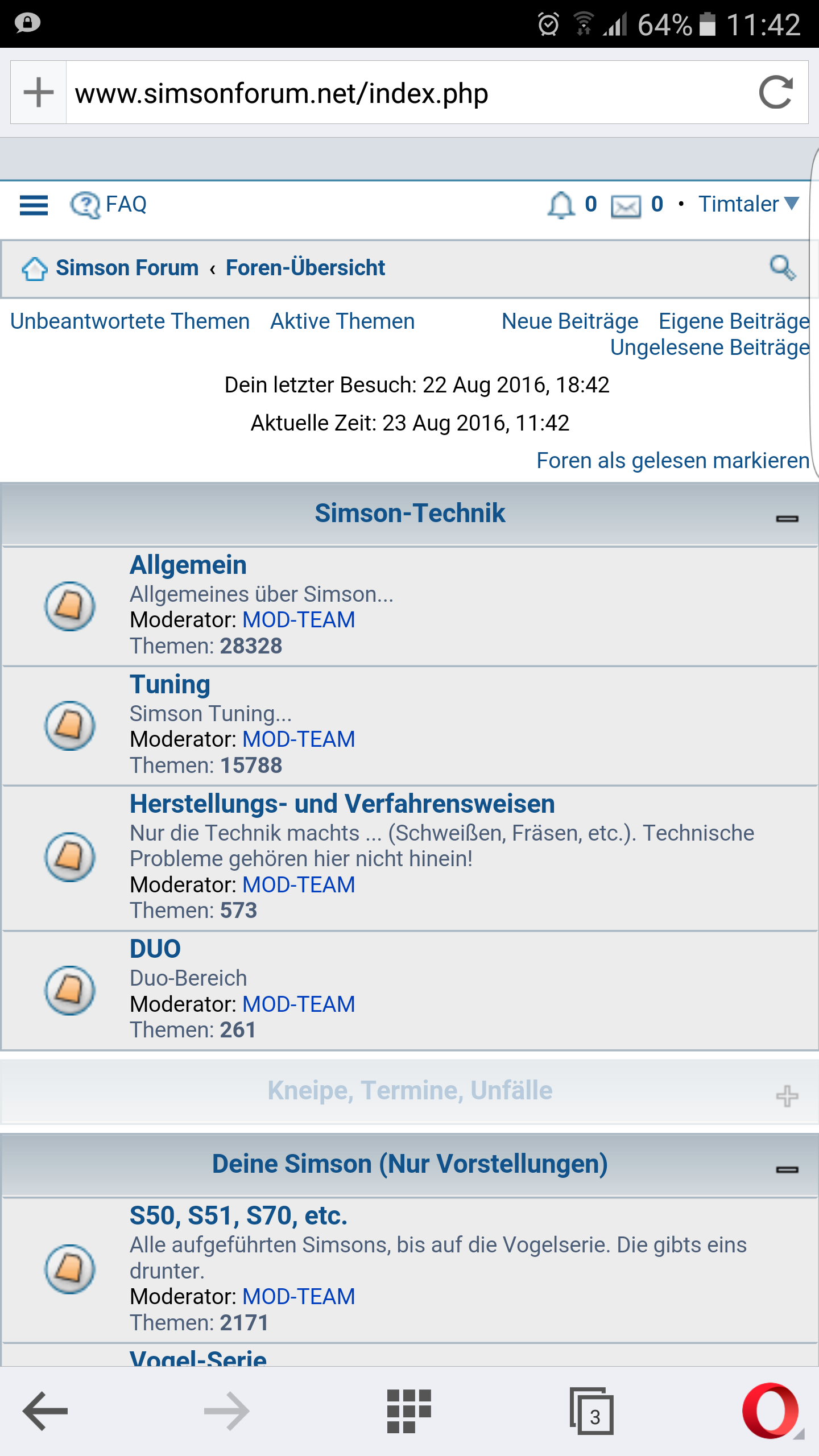The height and width of the screenshot is (1456, 819).
Task: Open the Tuning forum
Action: coord(170,685)
